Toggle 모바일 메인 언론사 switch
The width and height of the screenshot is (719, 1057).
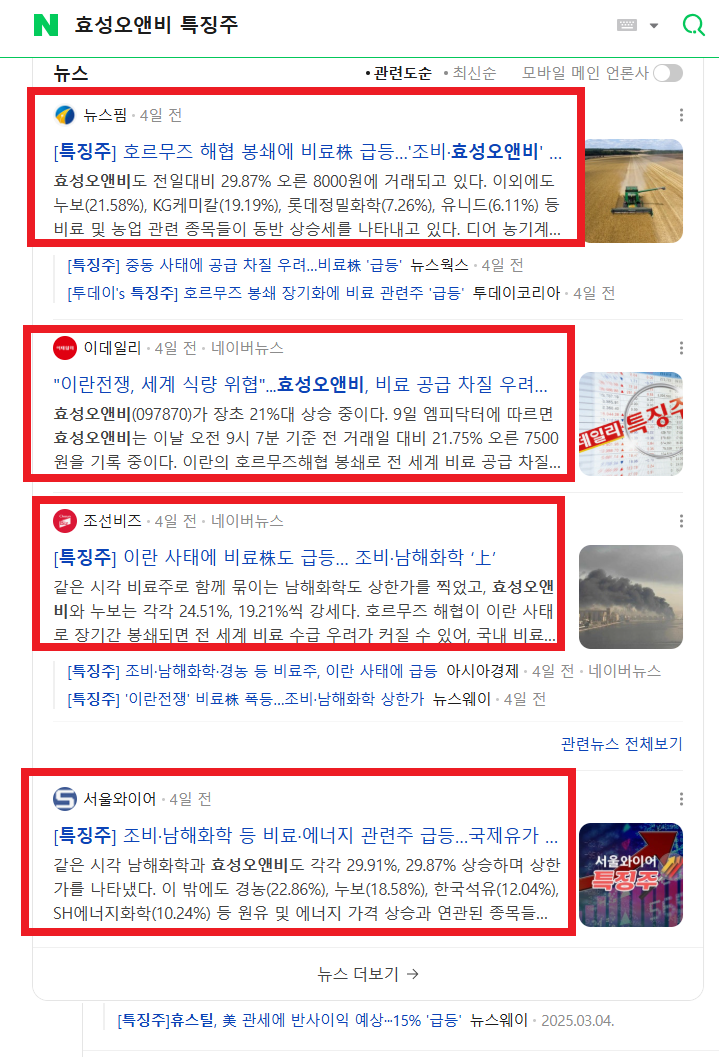[667, 73]
